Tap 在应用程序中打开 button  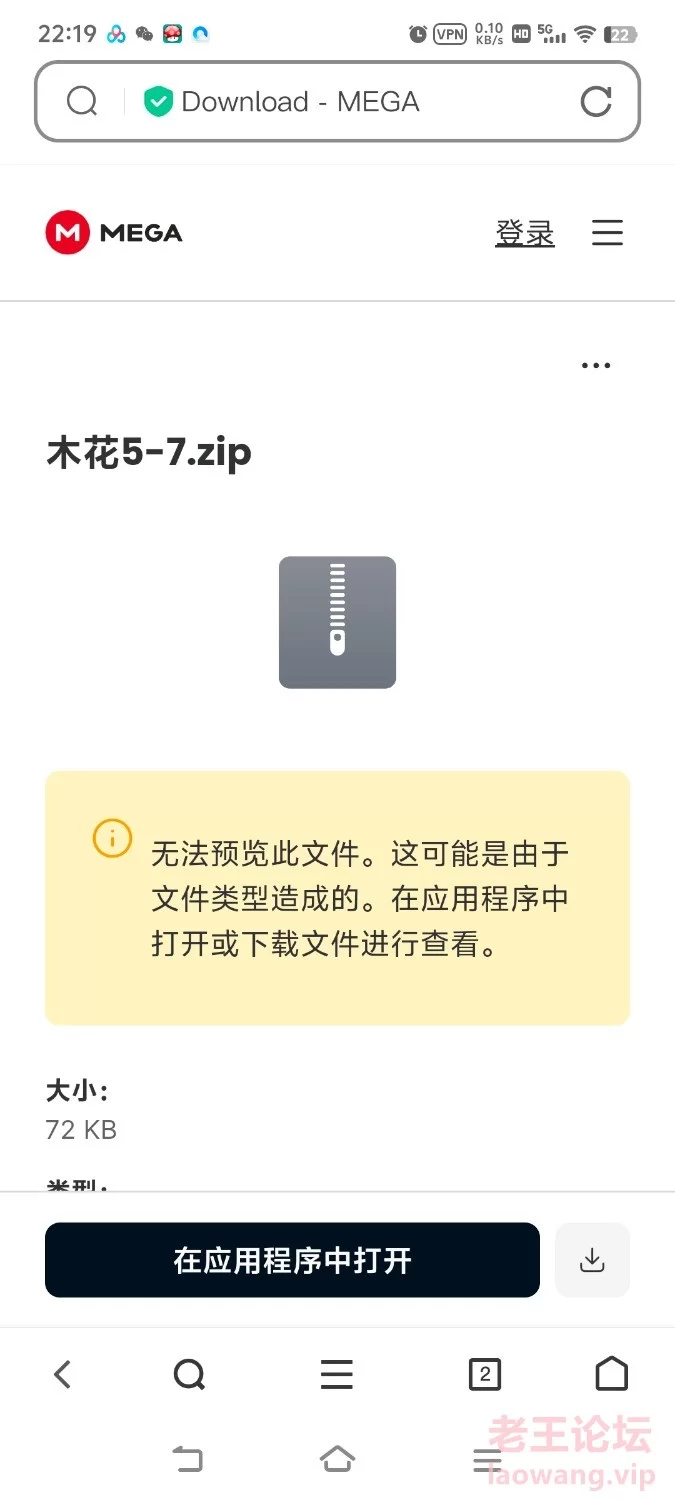292,1260
